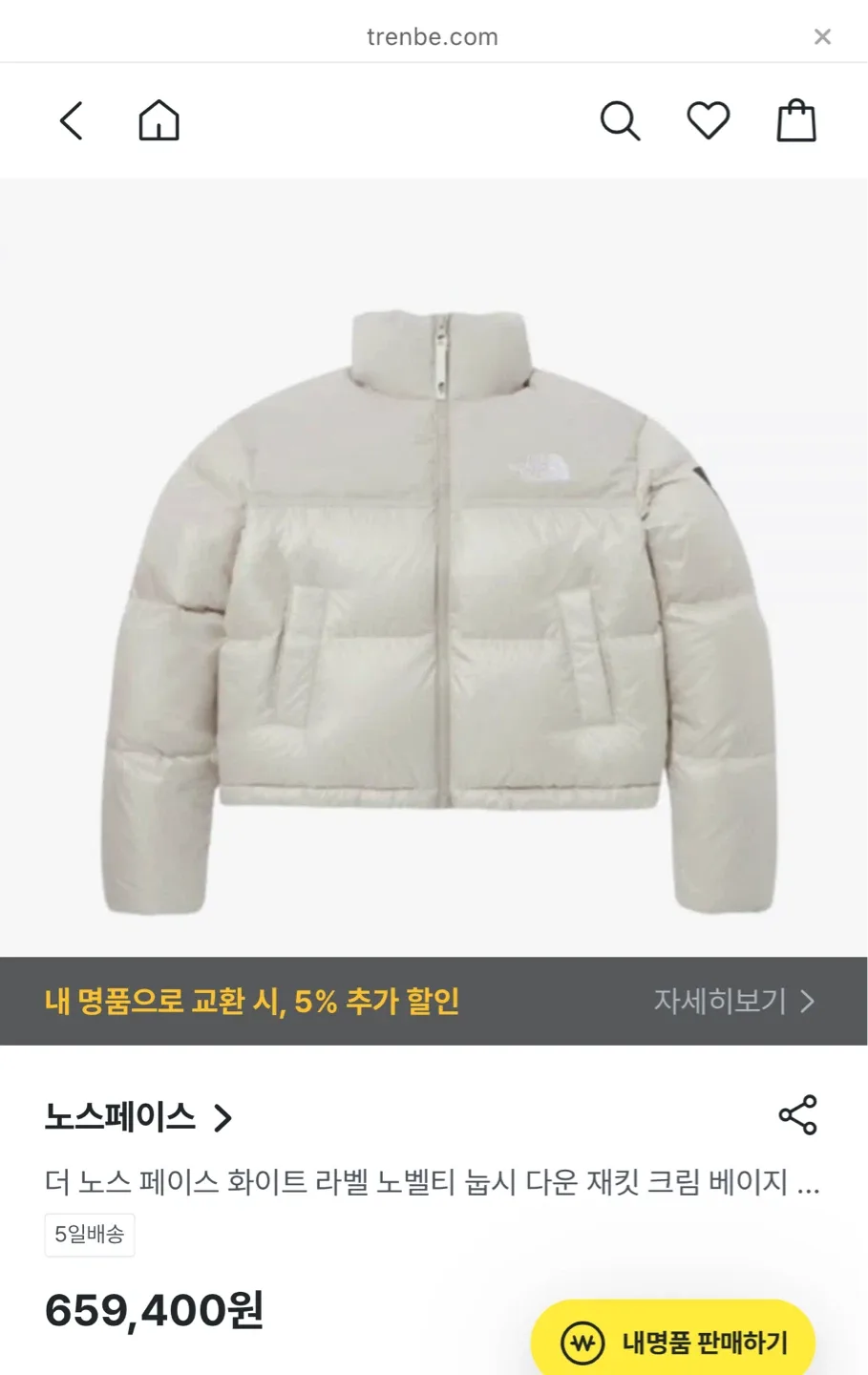Close the trenbe.com in-app browser
The image size is (868, 1375).
821,36
